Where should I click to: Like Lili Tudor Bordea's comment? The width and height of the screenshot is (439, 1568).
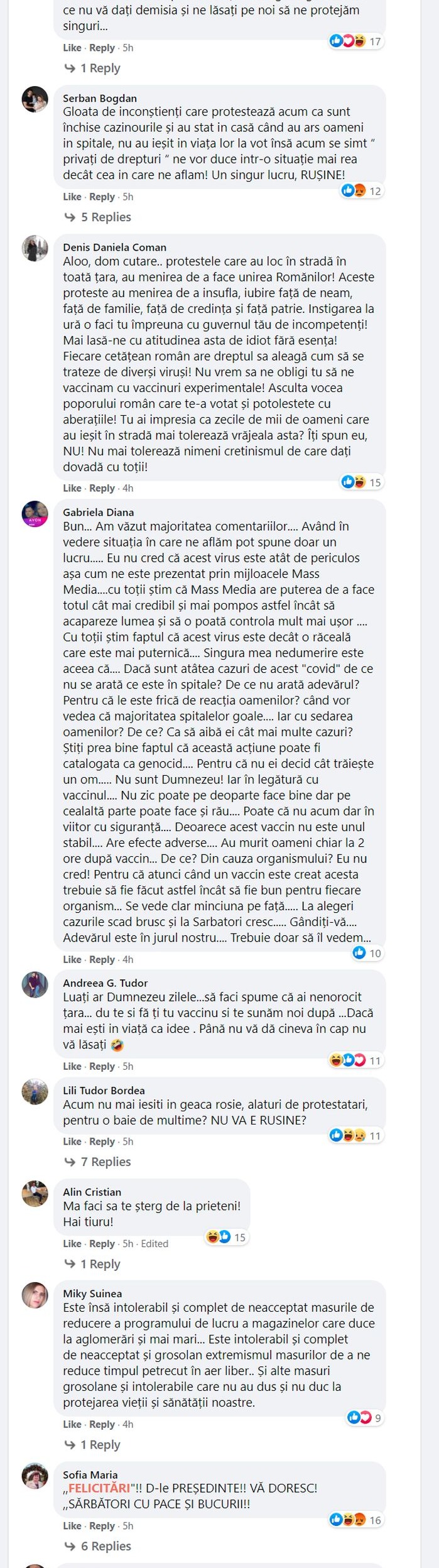point(72,1141)
